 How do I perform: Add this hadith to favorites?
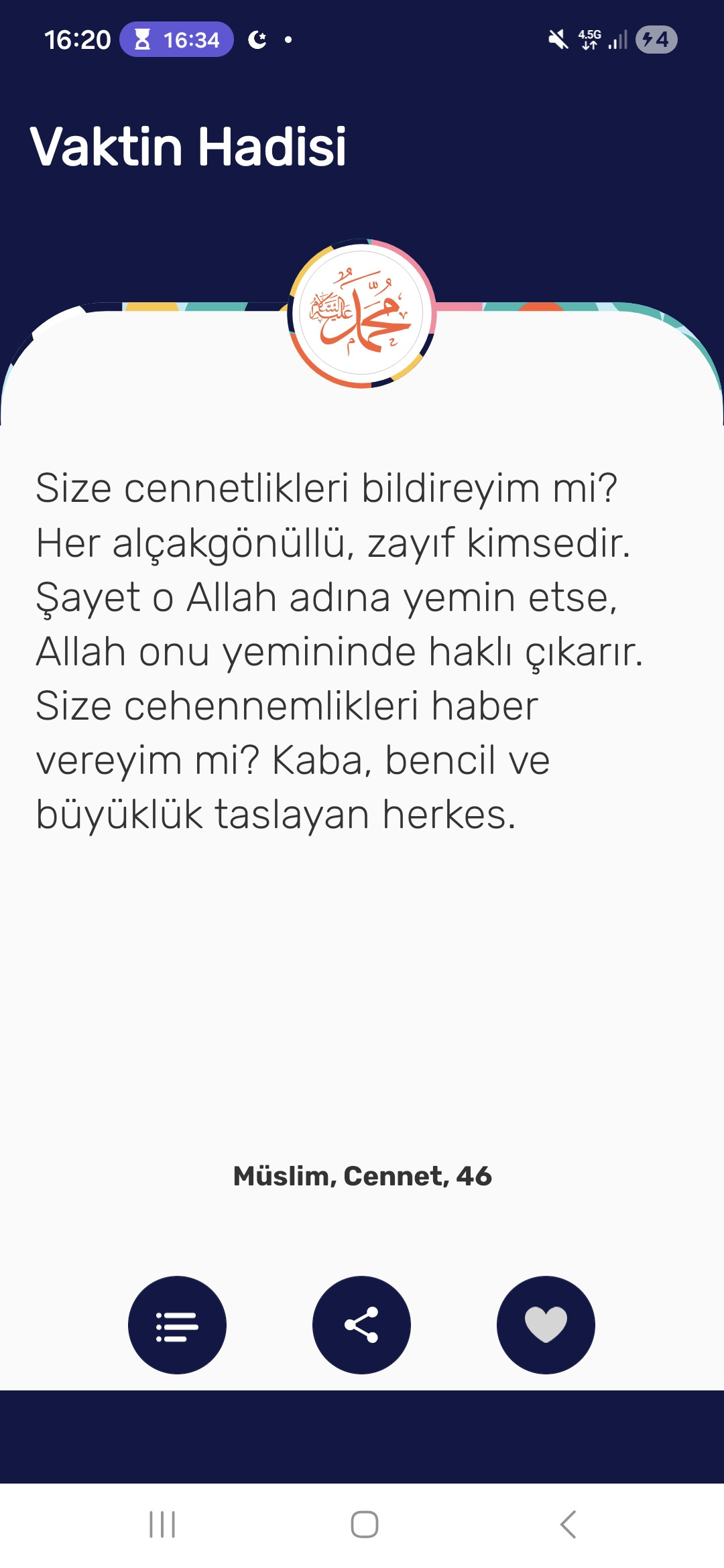click(x=546, y=1325)
